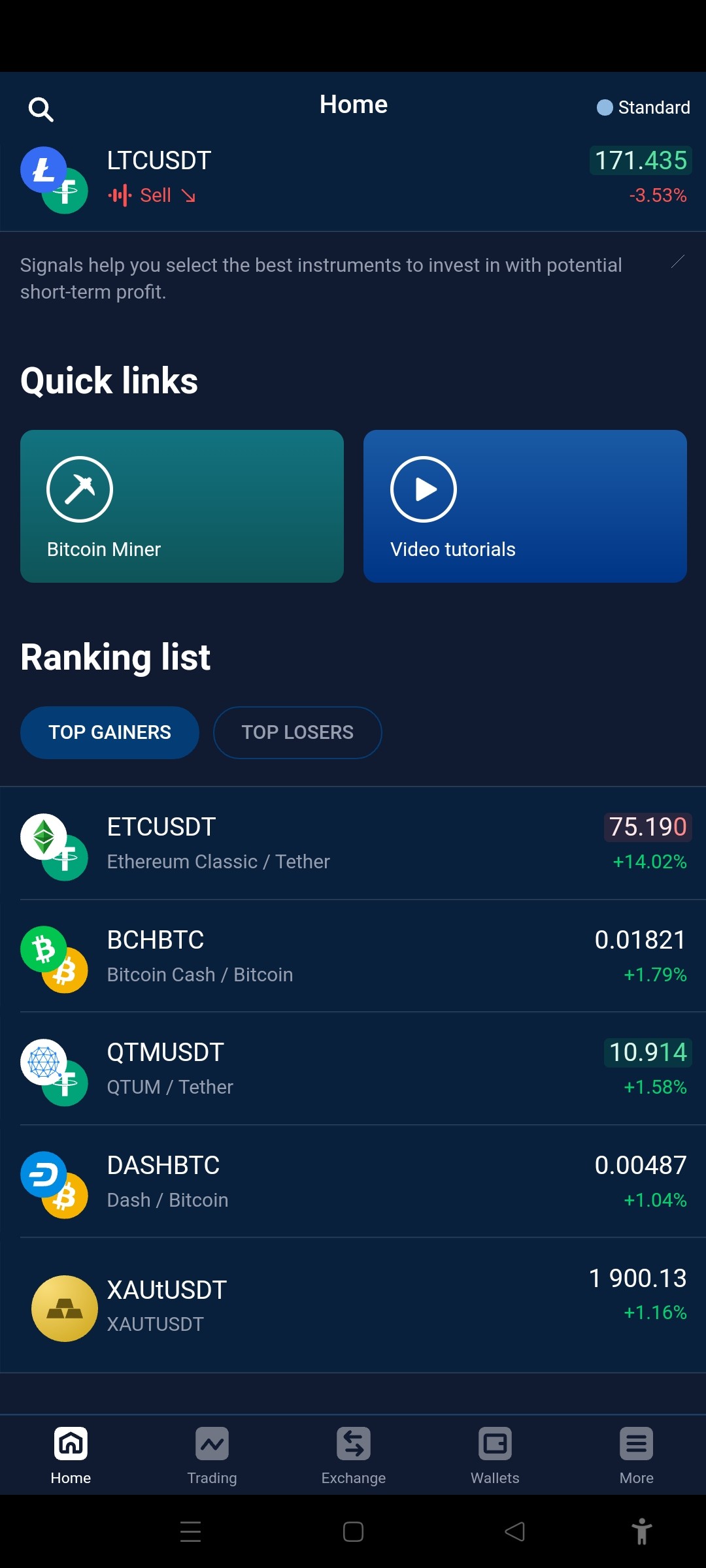Open the DASHBTC row
The image size is (706, 1568).
(x=353, y=1182)
